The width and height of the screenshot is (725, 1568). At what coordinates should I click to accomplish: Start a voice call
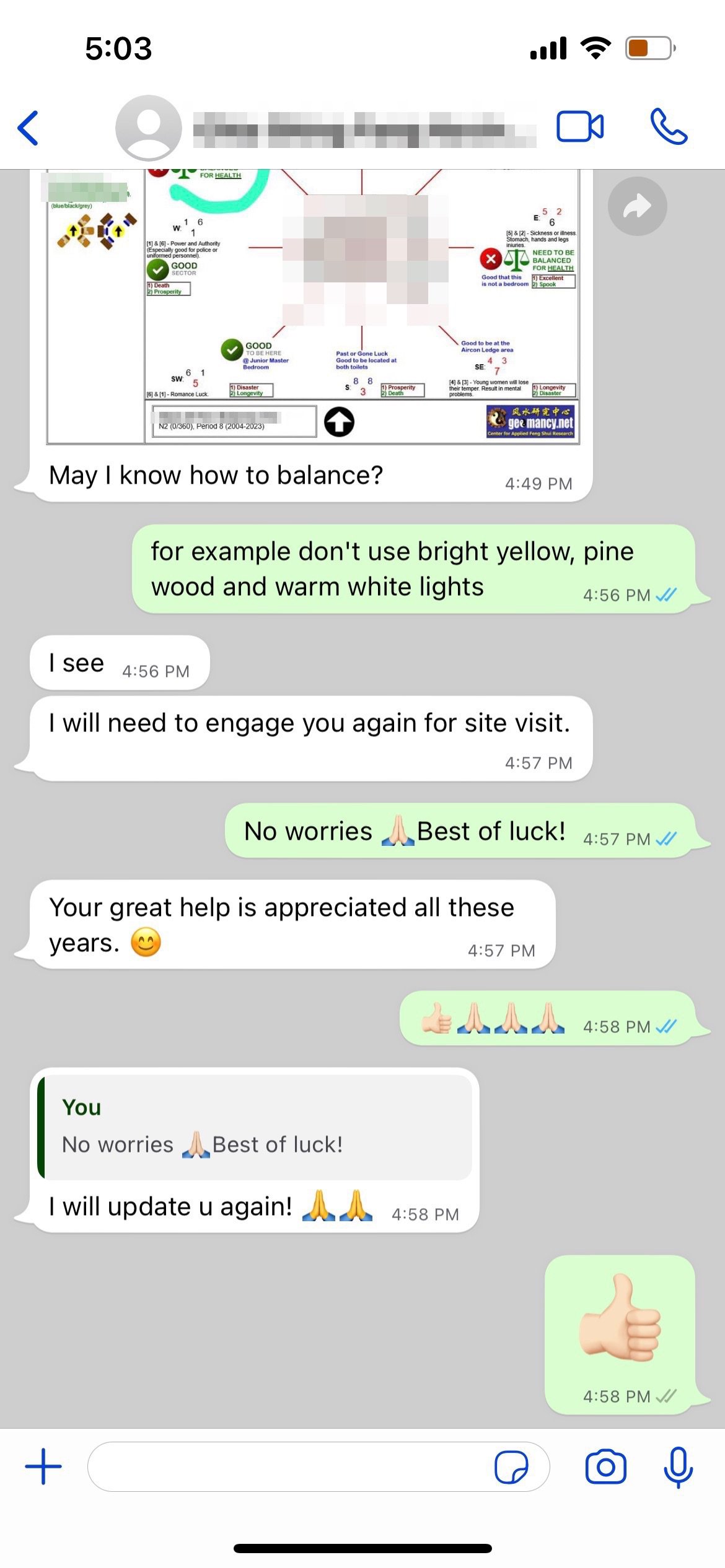668,127
